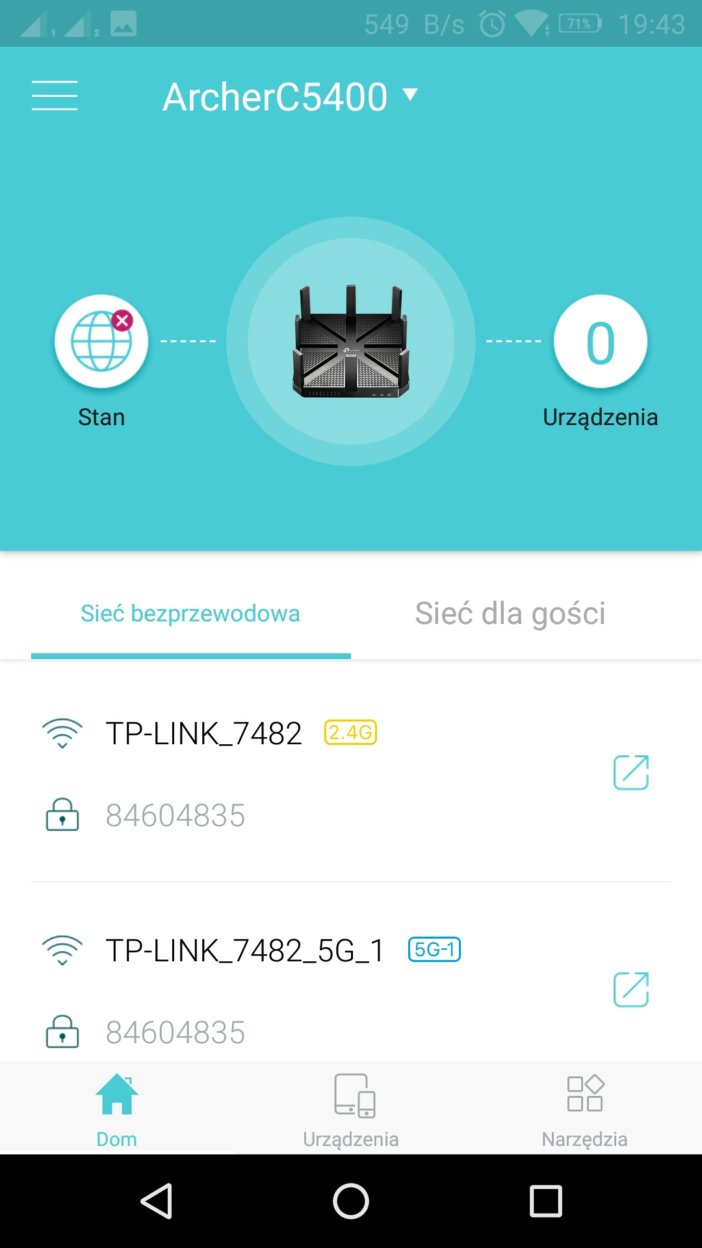View connected devices count circle
Image resolution: width=702 pixels, height=1248 pixels.
(x=600, y=342)
